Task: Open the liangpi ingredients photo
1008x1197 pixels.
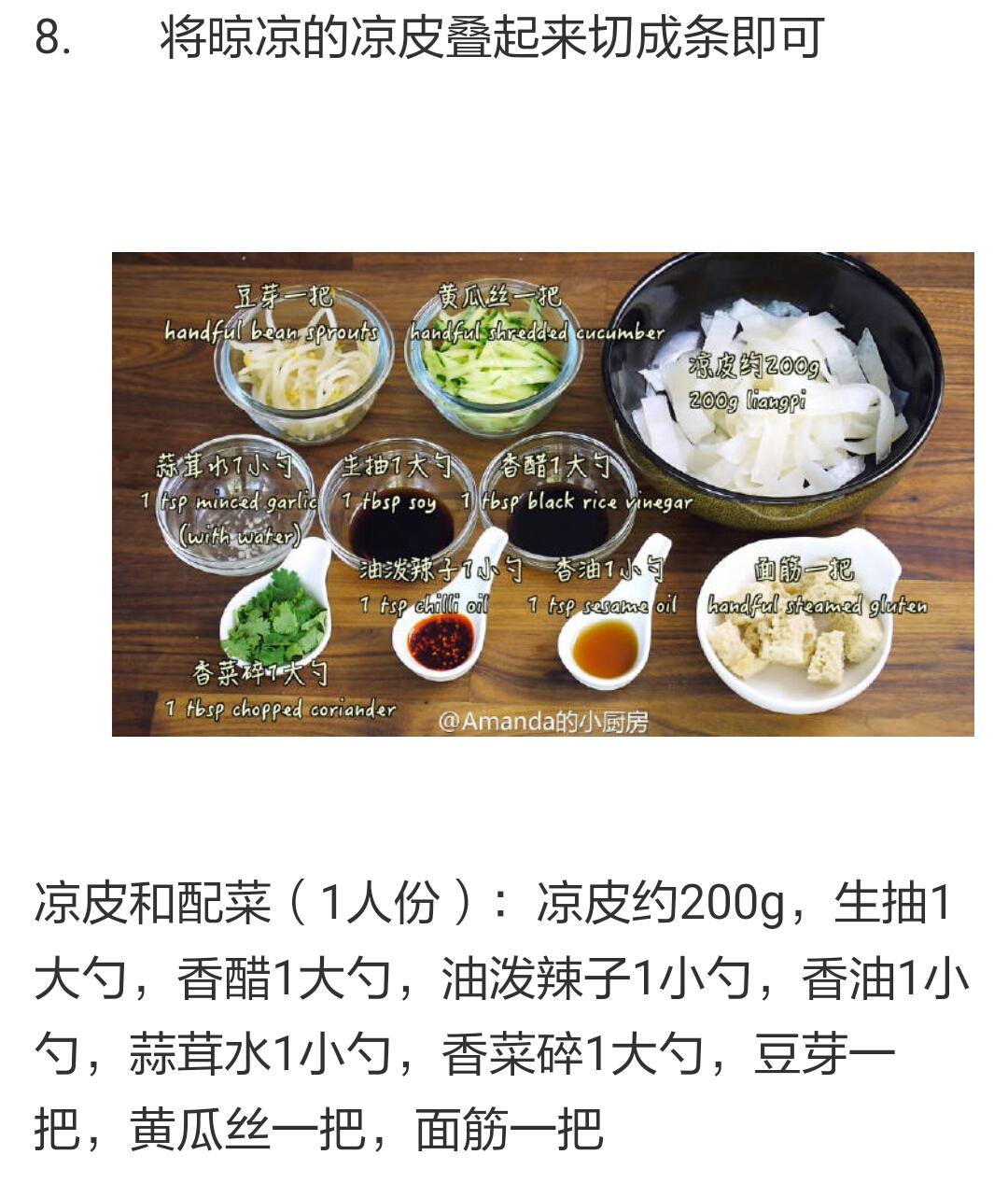Action: tap(542, 494)
